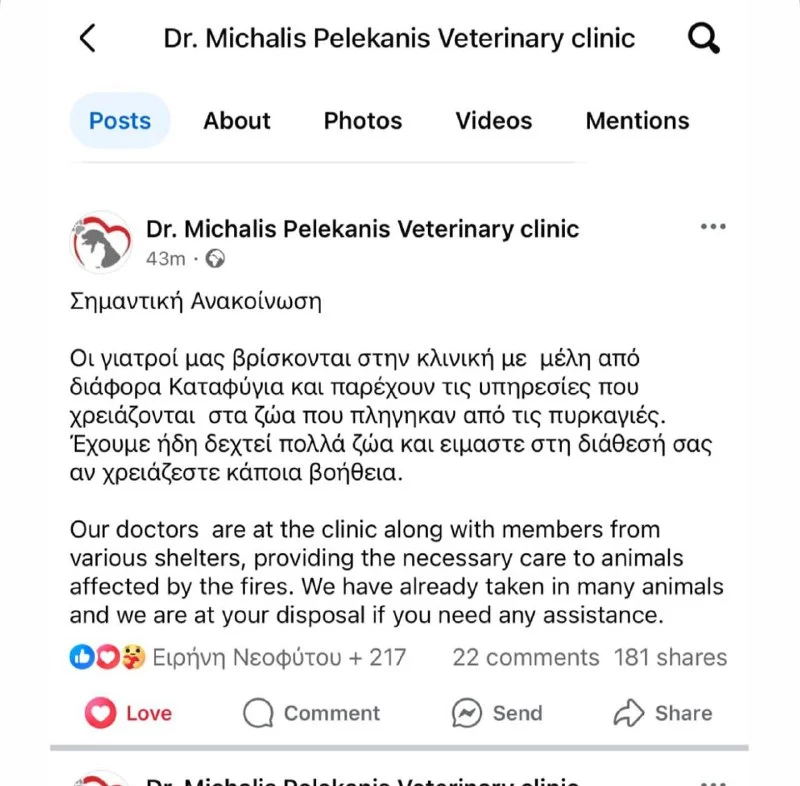The image size is (800, 786).
Task: View who reacted to the post
Action: pos(238,657)
